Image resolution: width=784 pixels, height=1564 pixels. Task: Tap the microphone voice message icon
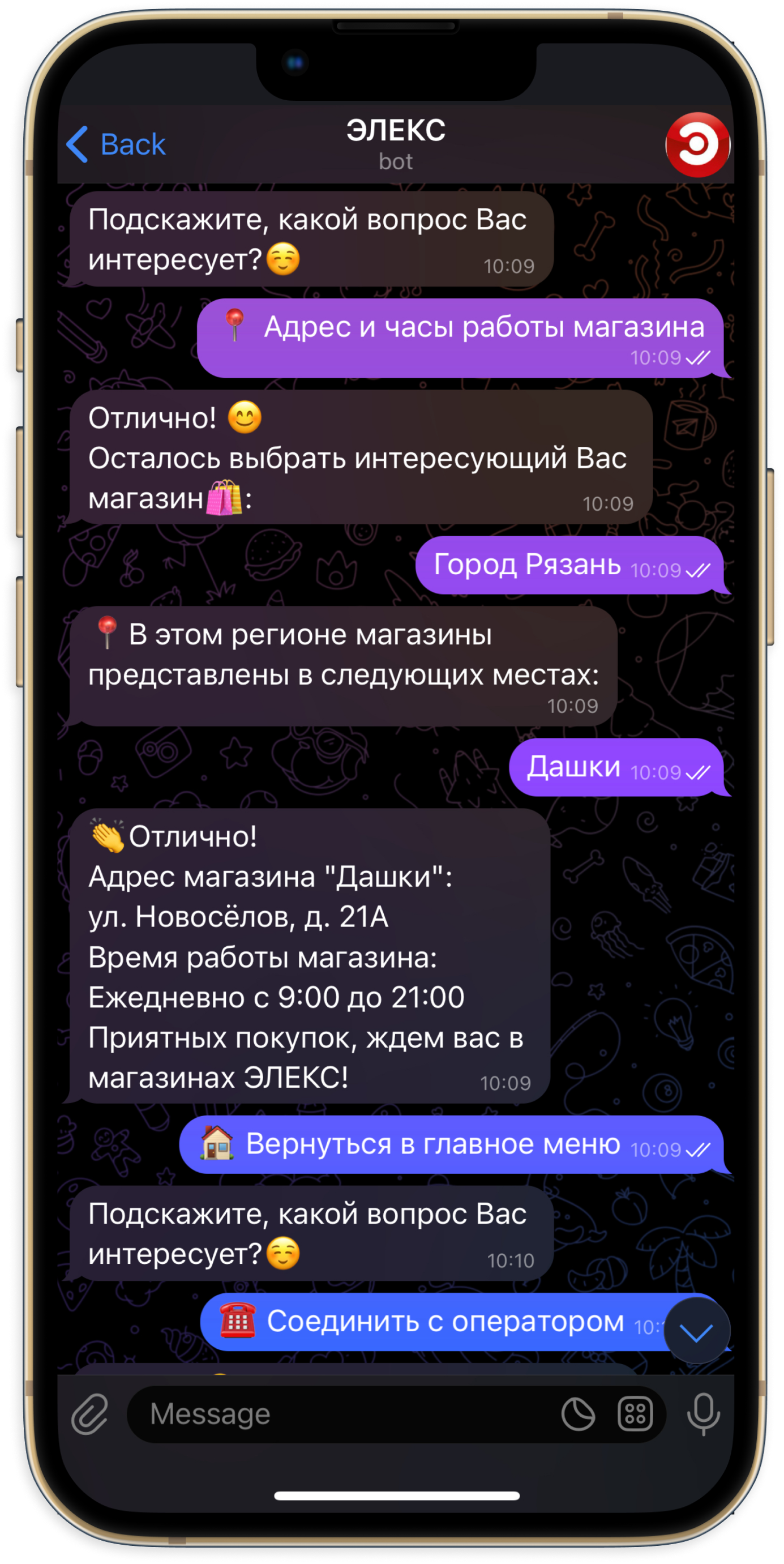702,1414
